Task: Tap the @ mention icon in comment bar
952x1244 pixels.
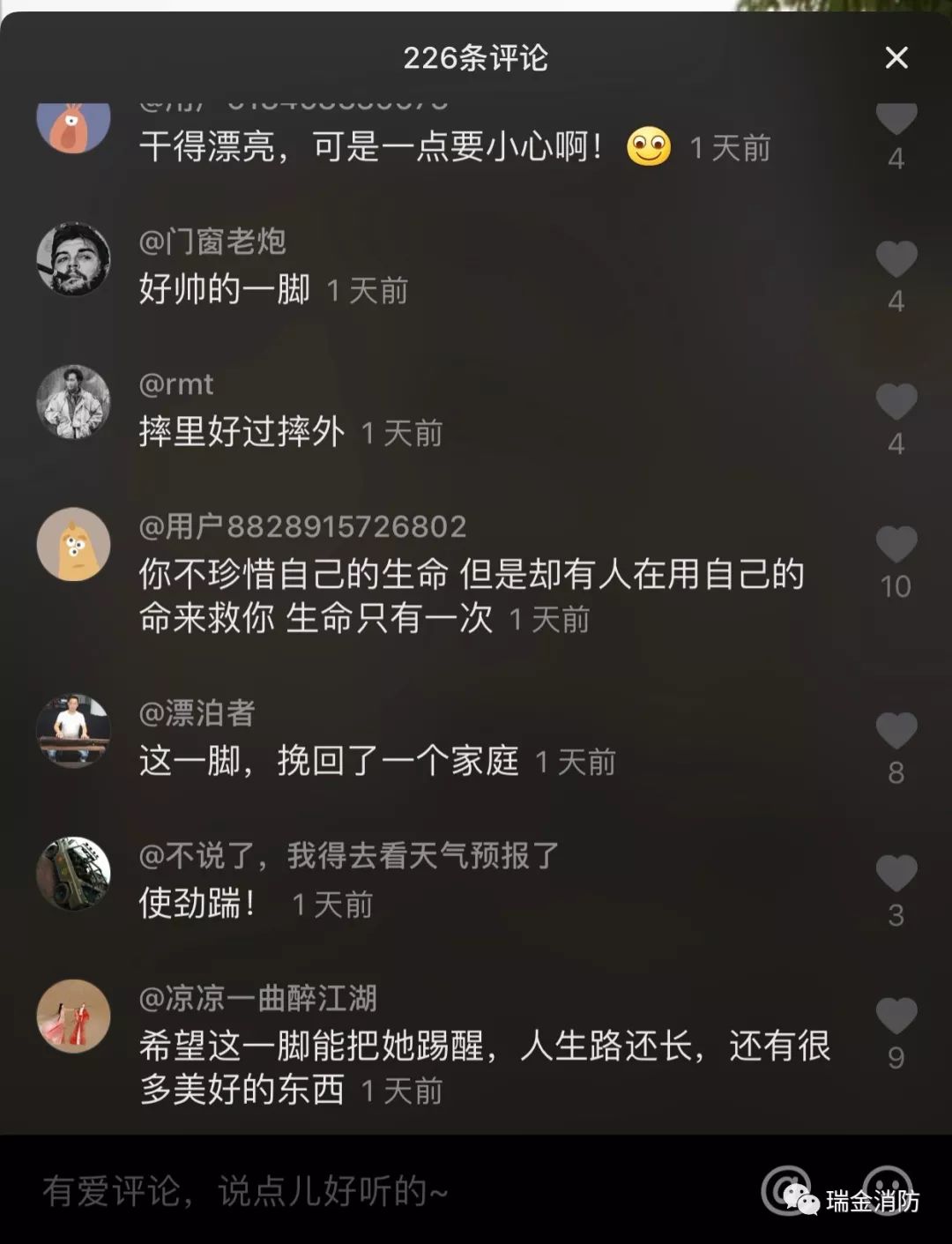Action: click(x=785, y=1189)
